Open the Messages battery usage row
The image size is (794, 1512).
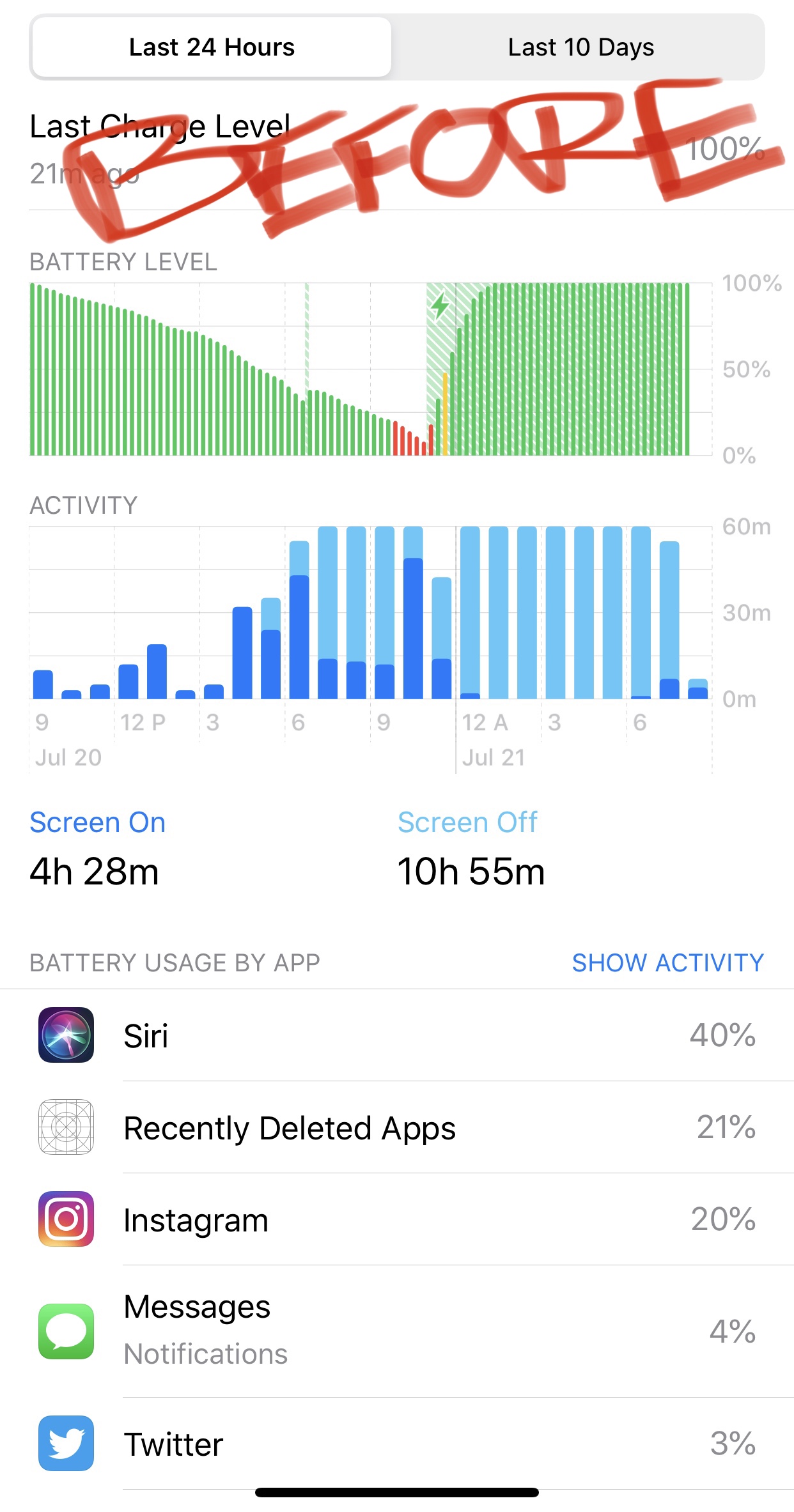click(396, 1331)
